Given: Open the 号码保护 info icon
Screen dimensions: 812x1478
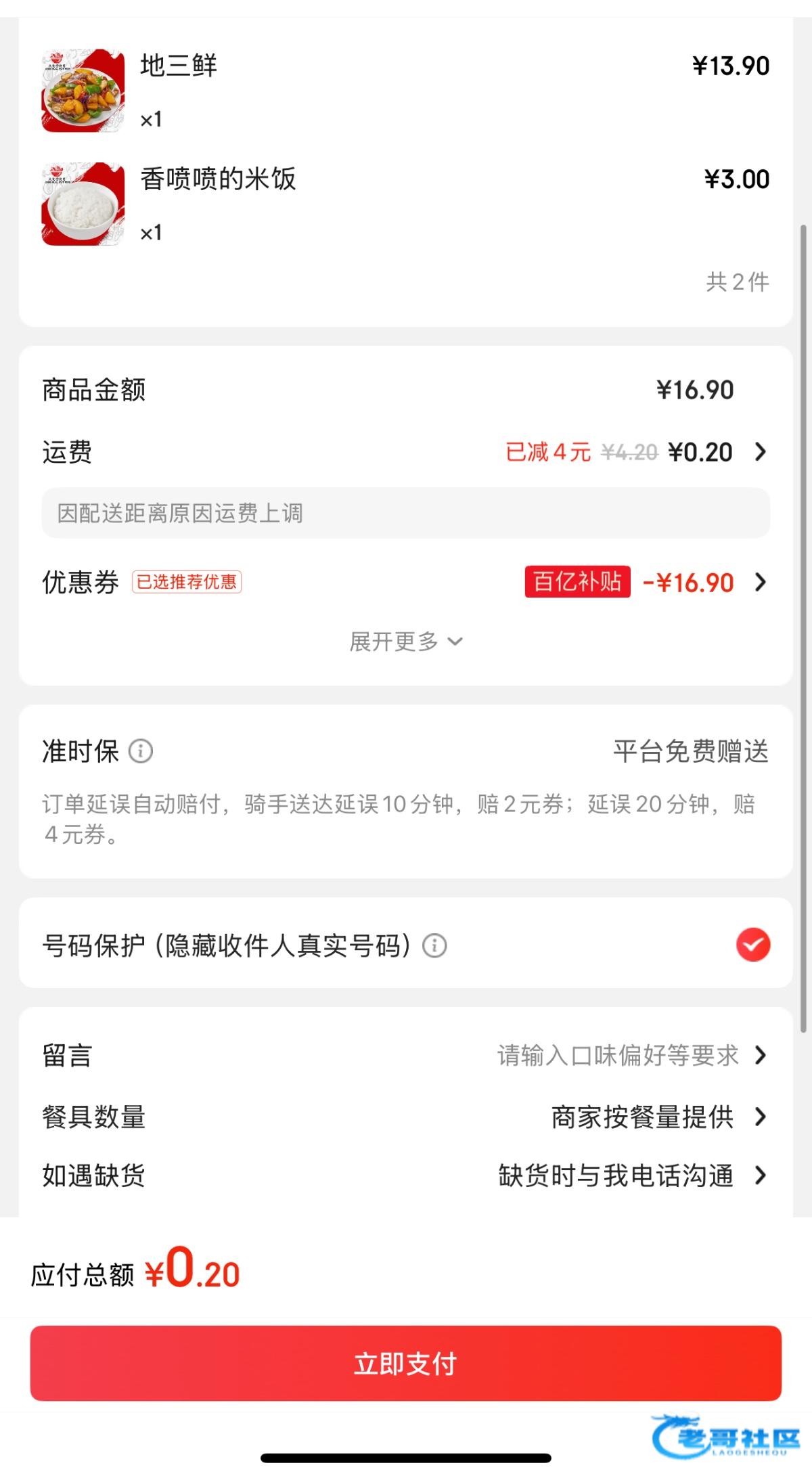Looking at the screenshot, I should click(434, 945).
